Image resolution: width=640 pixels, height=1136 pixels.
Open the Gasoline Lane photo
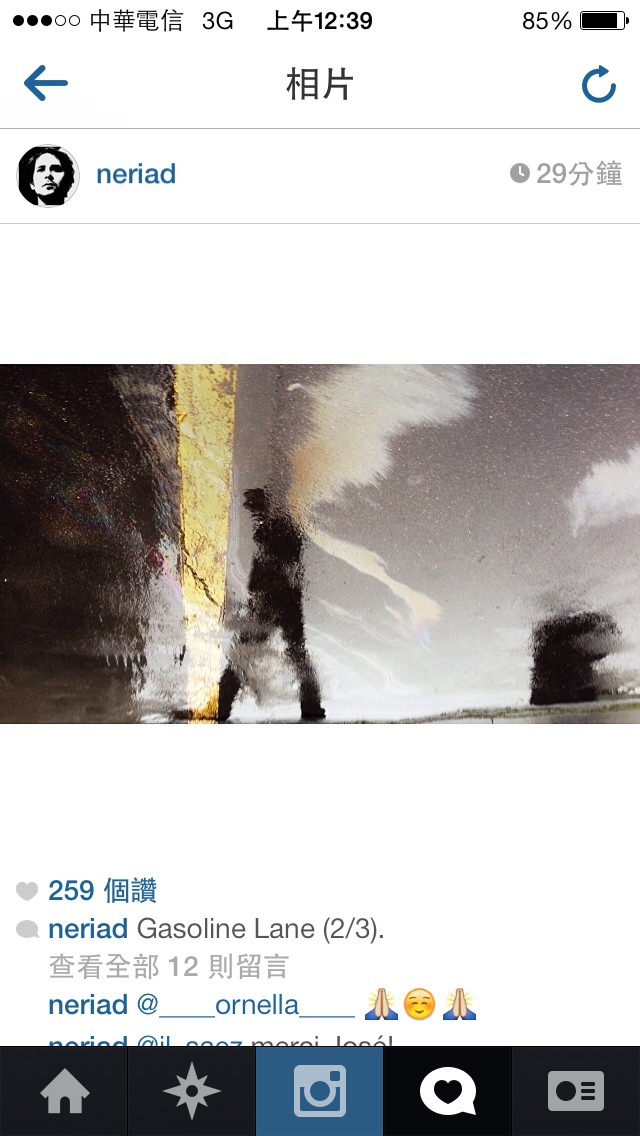pos(320,543)
